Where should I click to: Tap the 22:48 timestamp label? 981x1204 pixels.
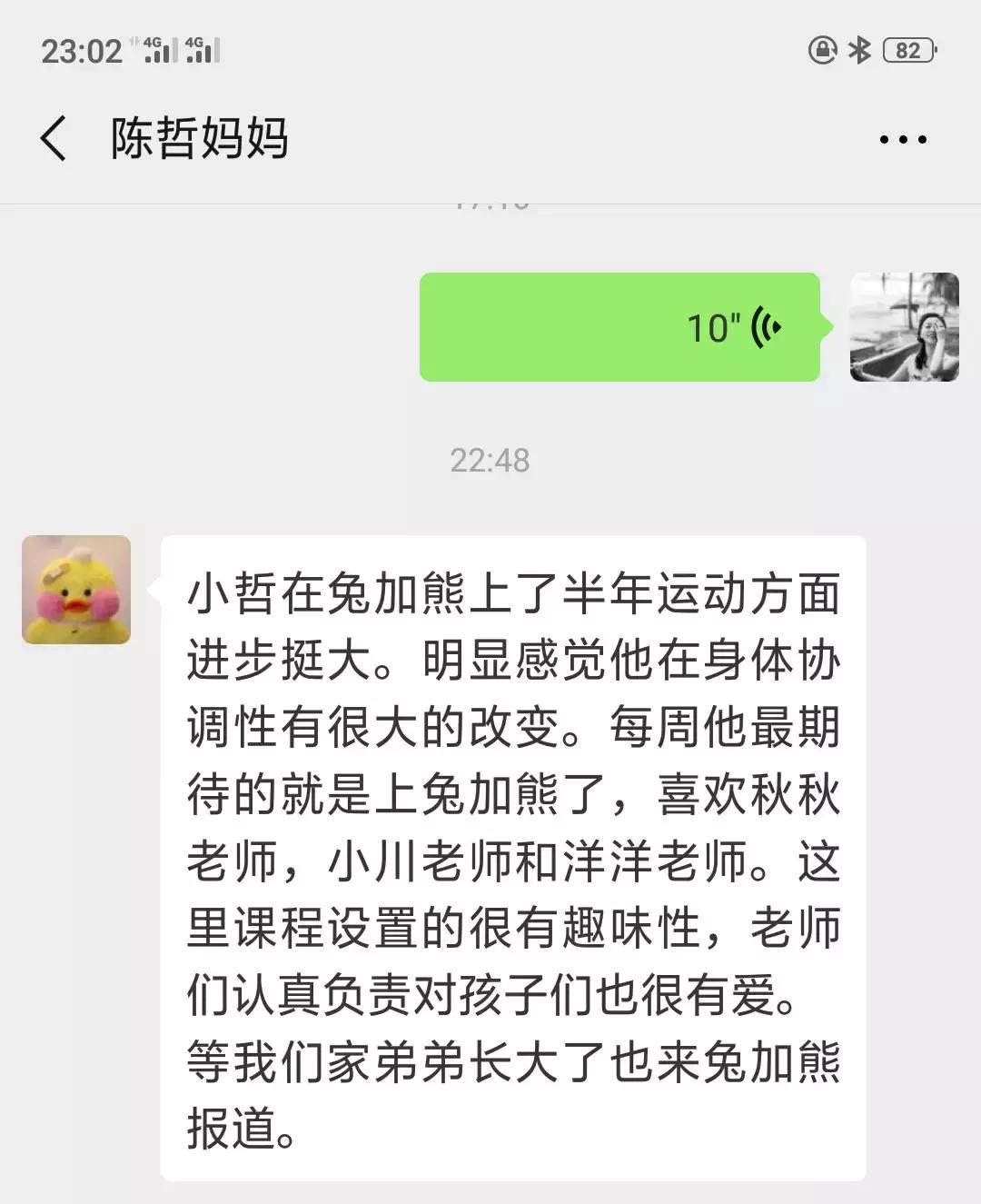[490, 462]
